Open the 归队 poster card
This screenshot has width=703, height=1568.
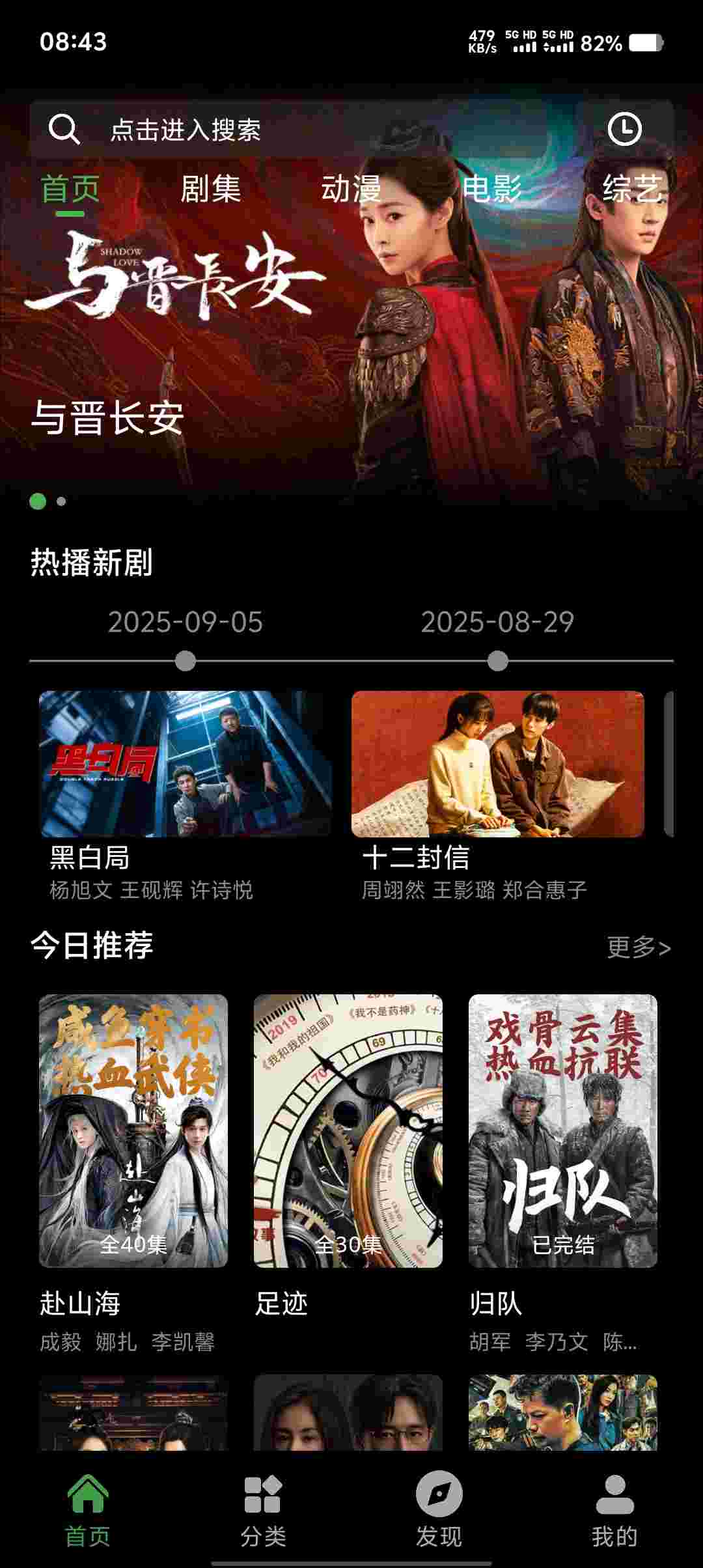pyautogui.click(x=563, y=1130)
